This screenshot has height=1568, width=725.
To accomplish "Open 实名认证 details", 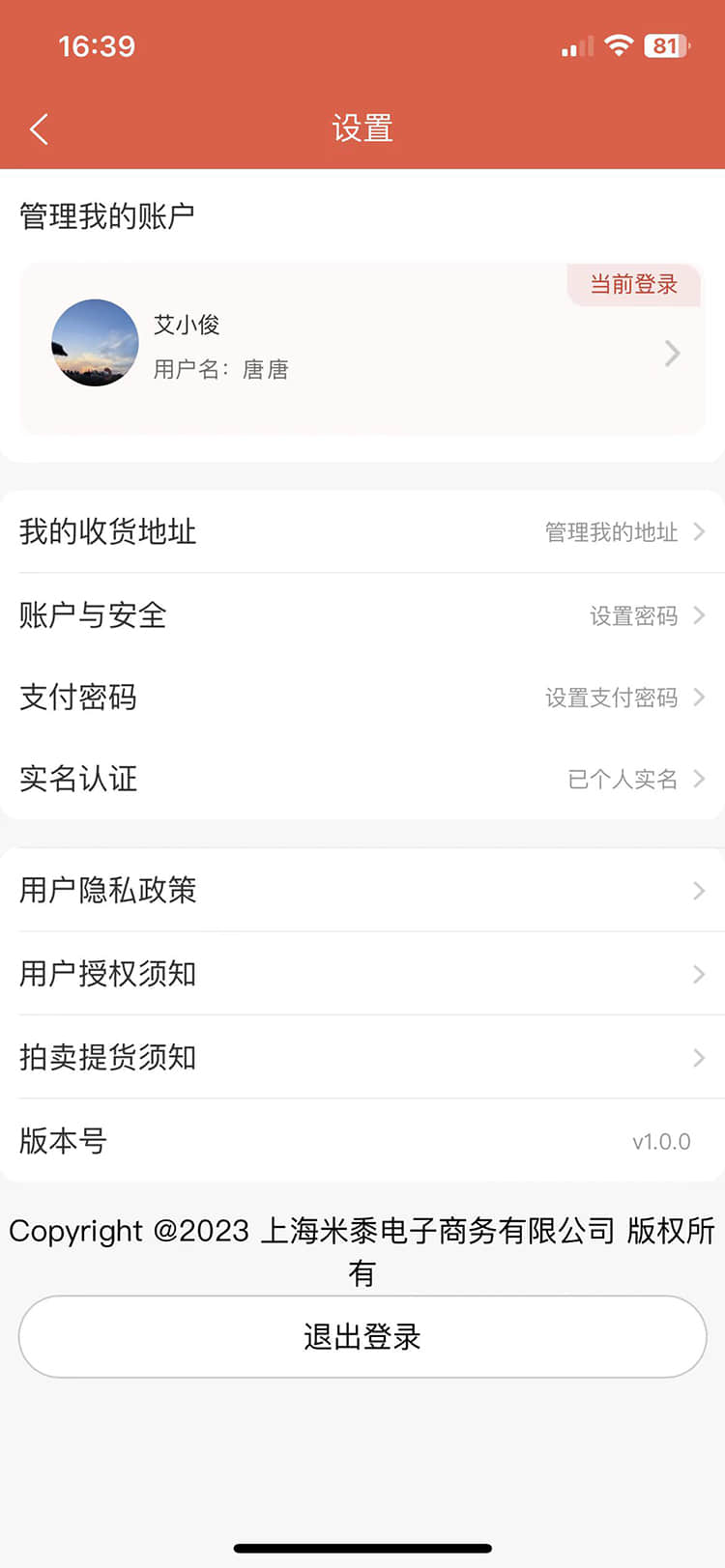I will 362,779.
